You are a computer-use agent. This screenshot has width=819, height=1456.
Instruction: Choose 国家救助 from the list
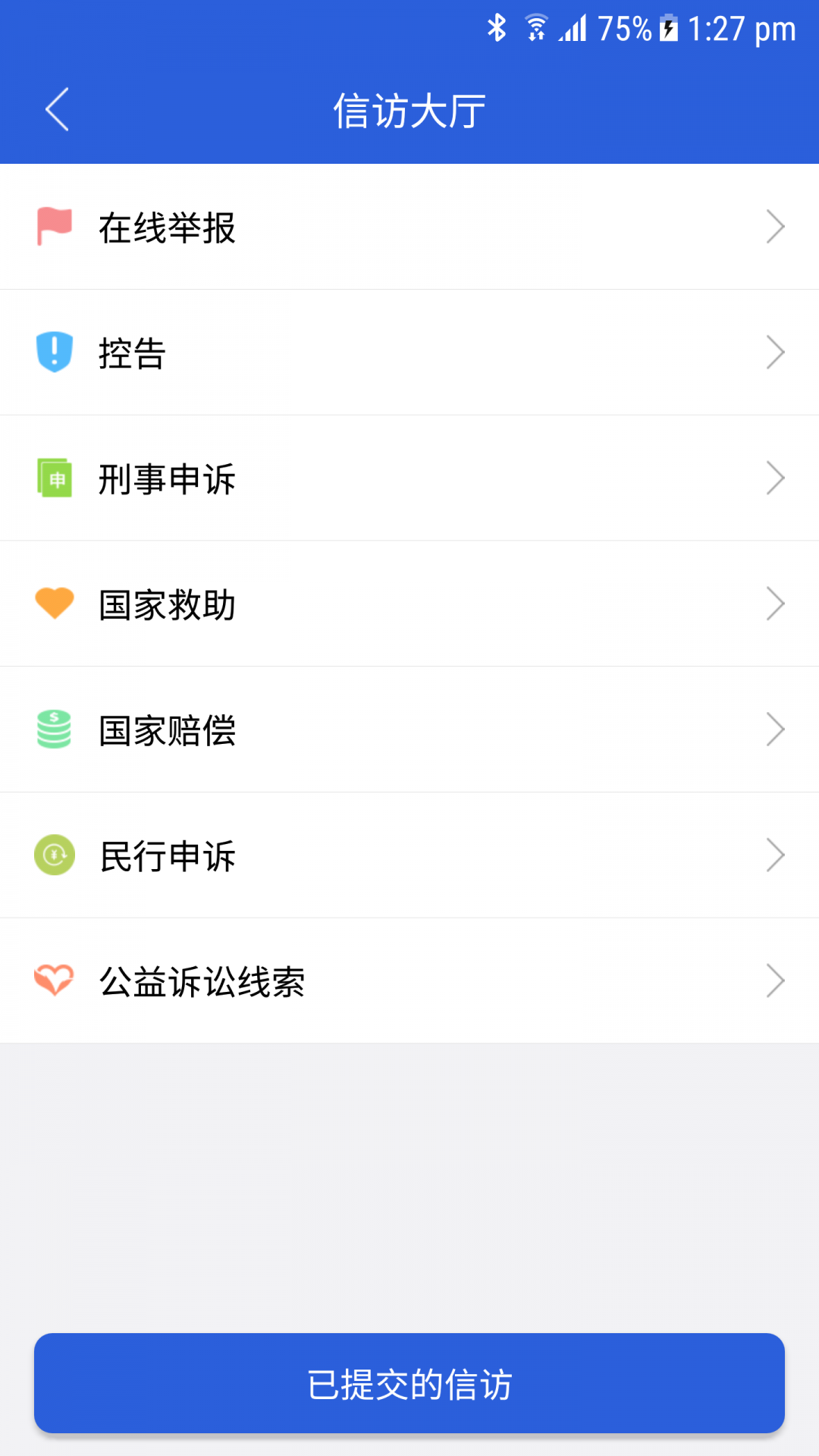pos(409,604)
